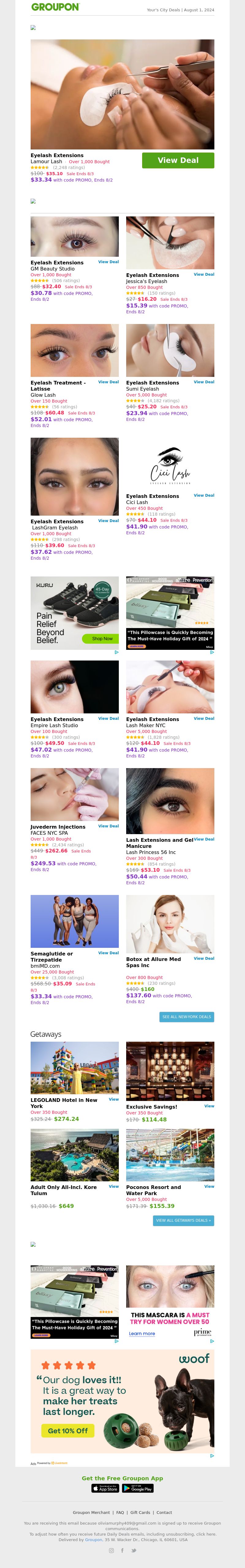View the GM Beauty Studio eyelash deal
This screenshot has width=245, height=1568.
tap(108, 262)
